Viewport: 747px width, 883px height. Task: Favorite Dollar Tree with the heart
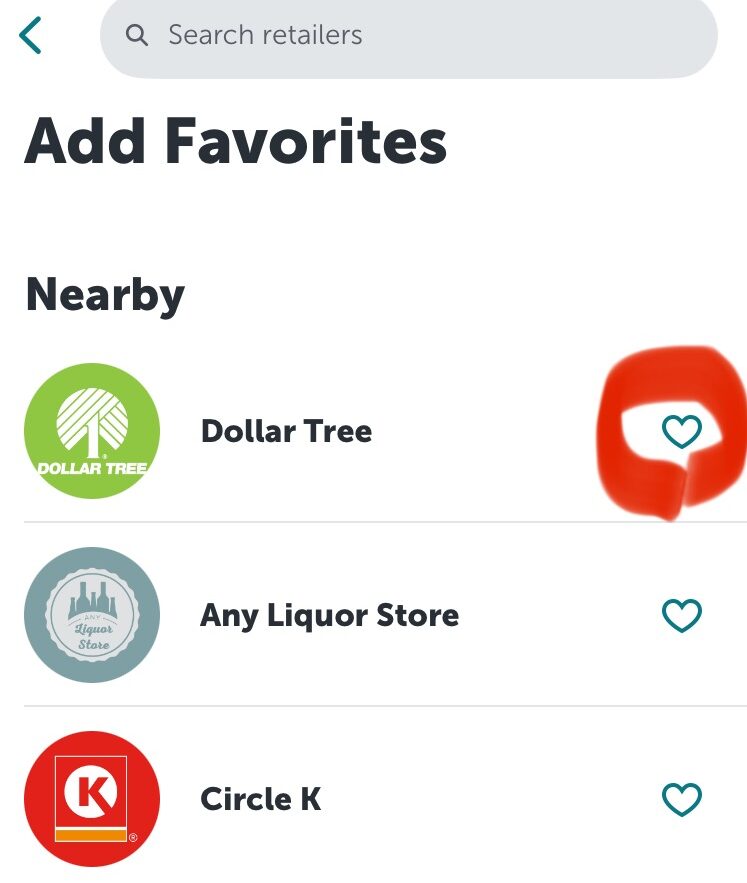(x=682, y=432)
